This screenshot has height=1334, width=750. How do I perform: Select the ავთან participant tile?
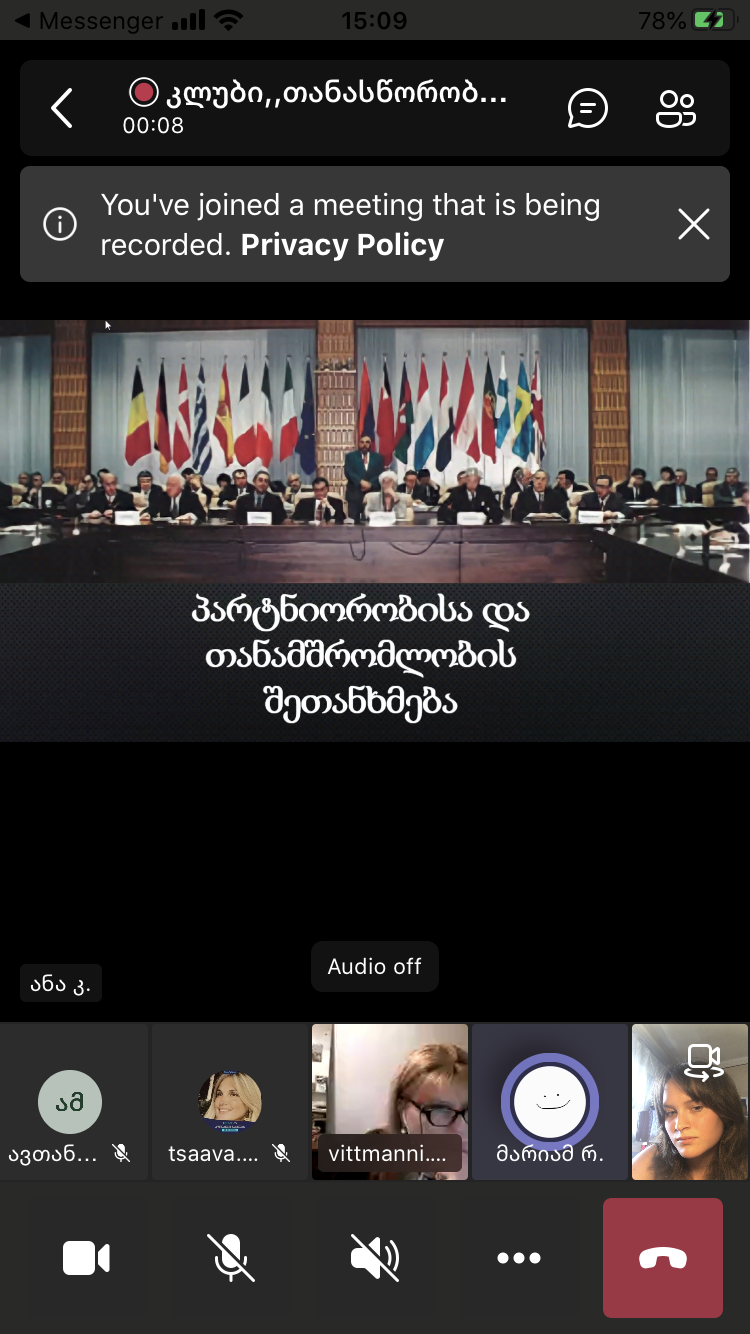click(x=72, y=1102)
